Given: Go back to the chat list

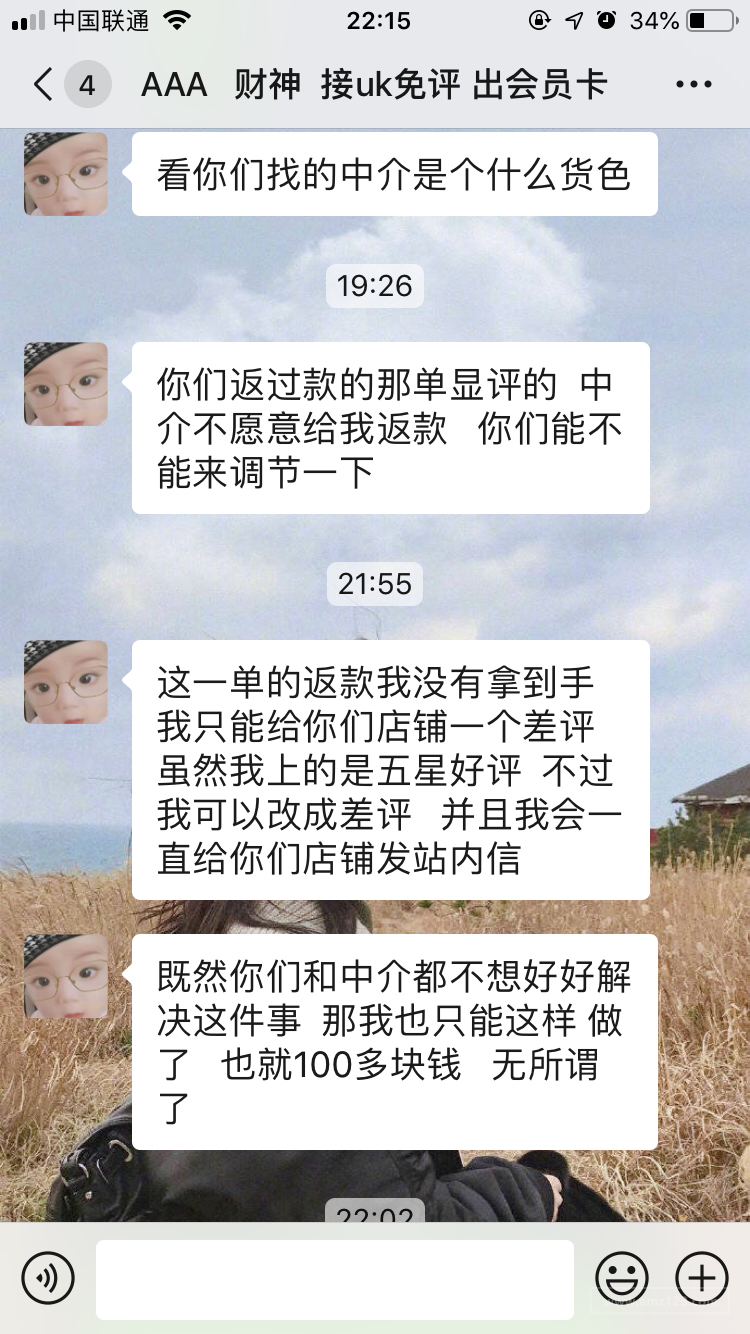Looking at the screenshot, I should click(42, 85).
